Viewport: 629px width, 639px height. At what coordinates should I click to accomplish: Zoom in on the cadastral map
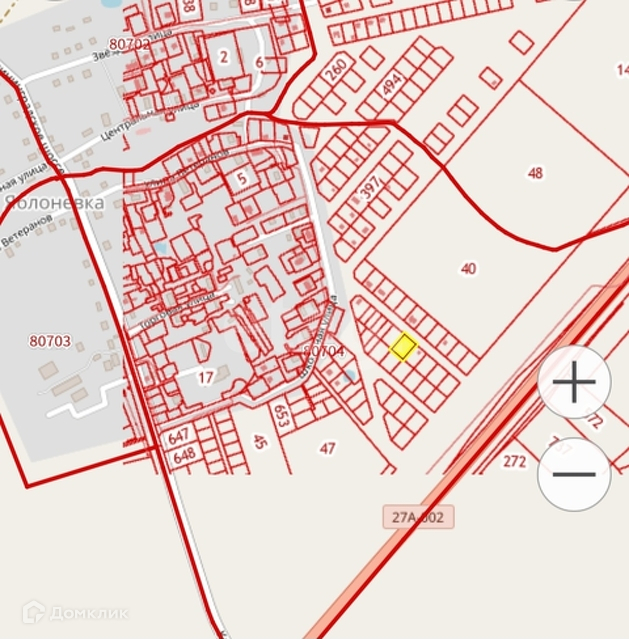(574, 383)
